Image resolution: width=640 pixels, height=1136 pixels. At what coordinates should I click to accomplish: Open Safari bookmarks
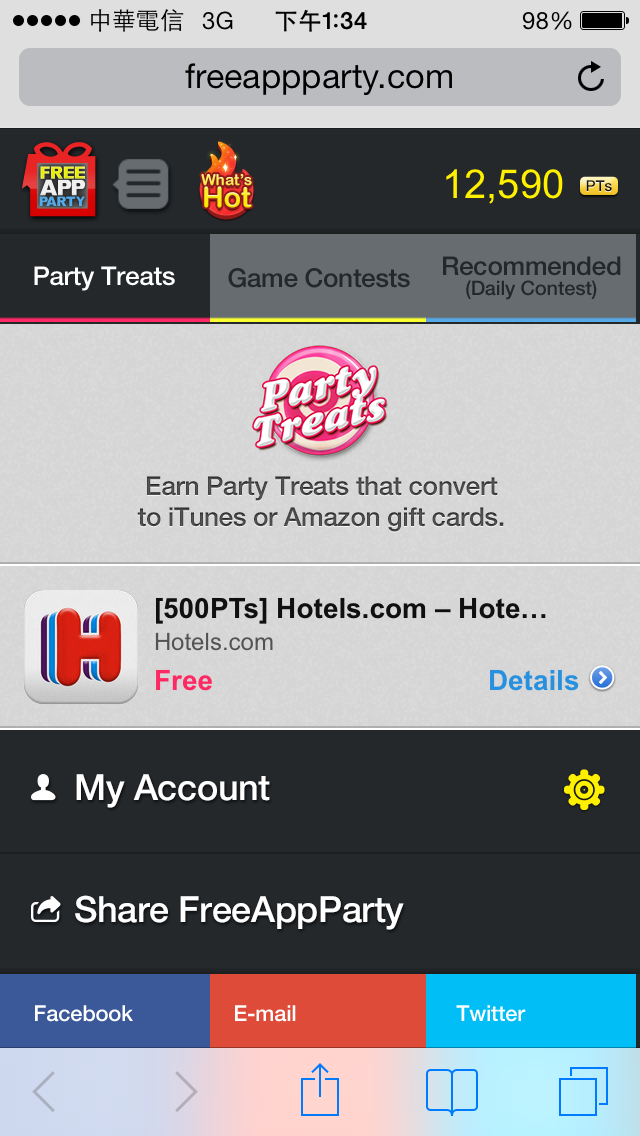tap(451, 1091)
